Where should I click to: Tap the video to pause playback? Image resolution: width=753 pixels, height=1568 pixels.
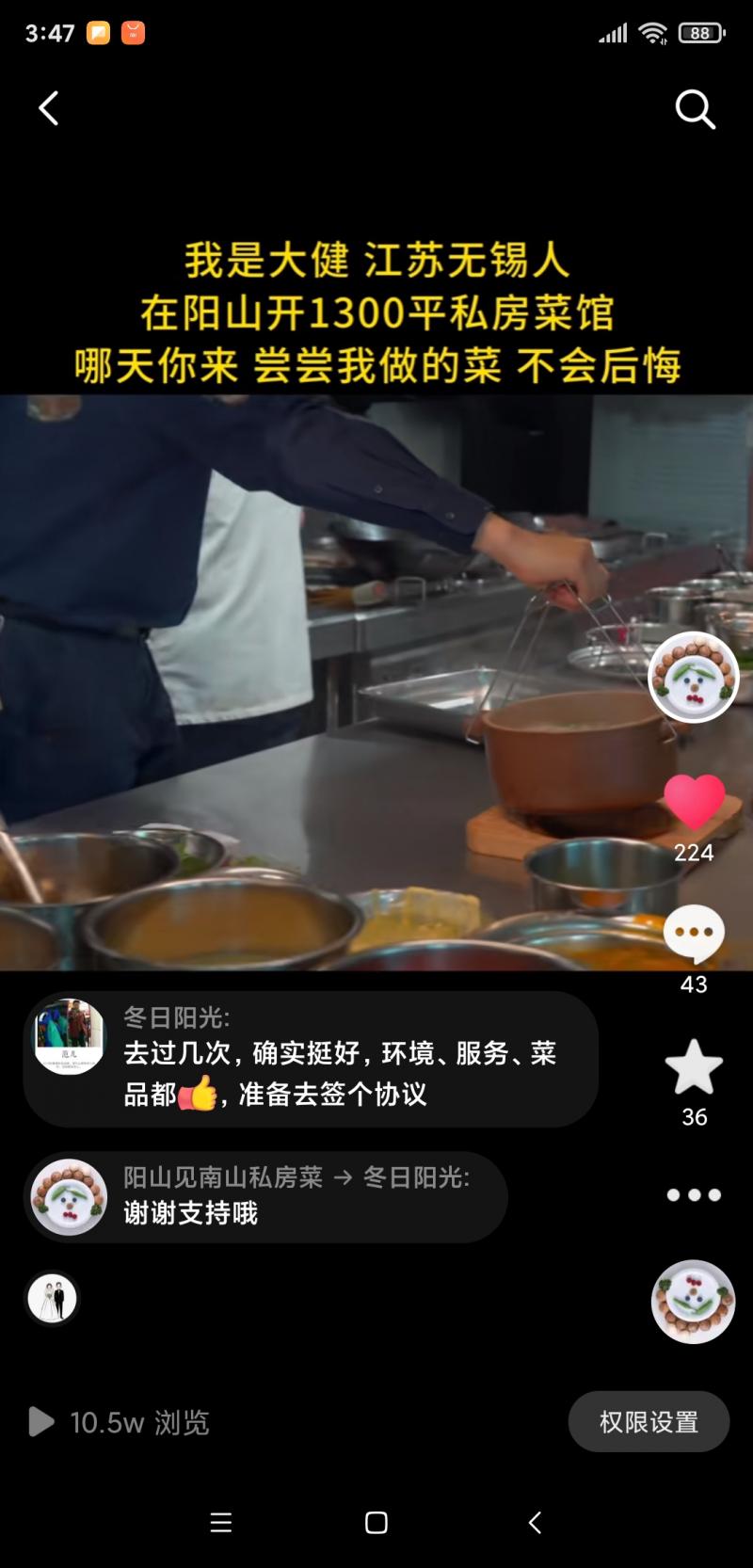click(329, 678)
